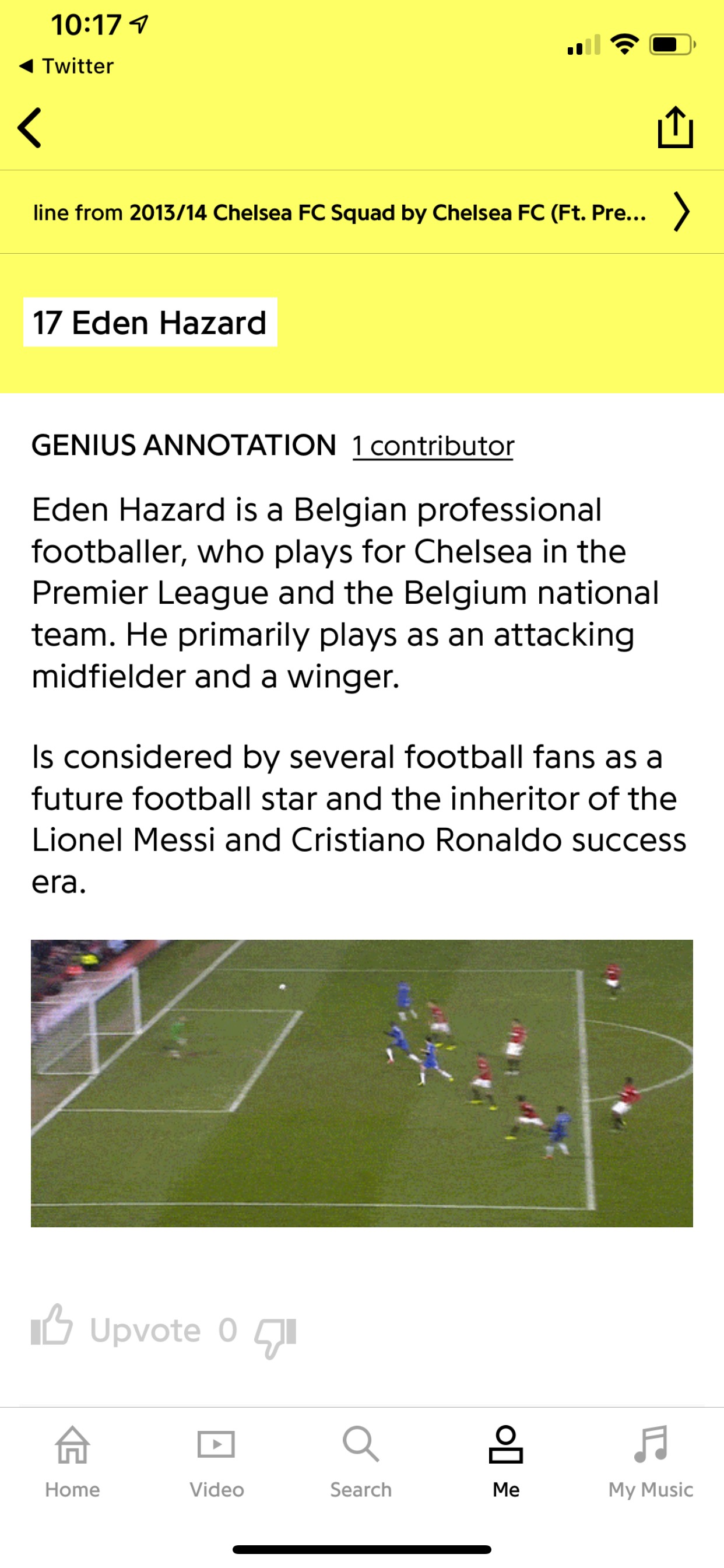Viewport: 724px width, 1568px height.
Task: View the 1 contributor link
Action: tap(433, 446)
